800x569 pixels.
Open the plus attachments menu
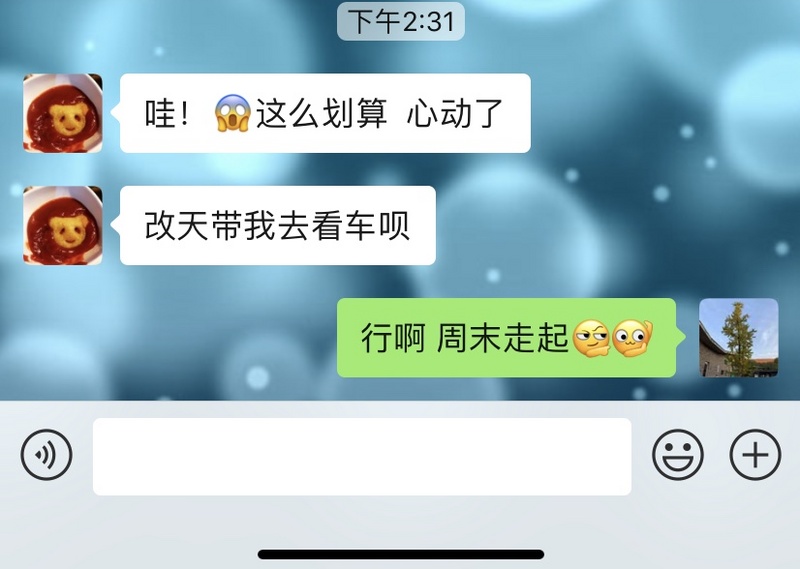(755, 456)
